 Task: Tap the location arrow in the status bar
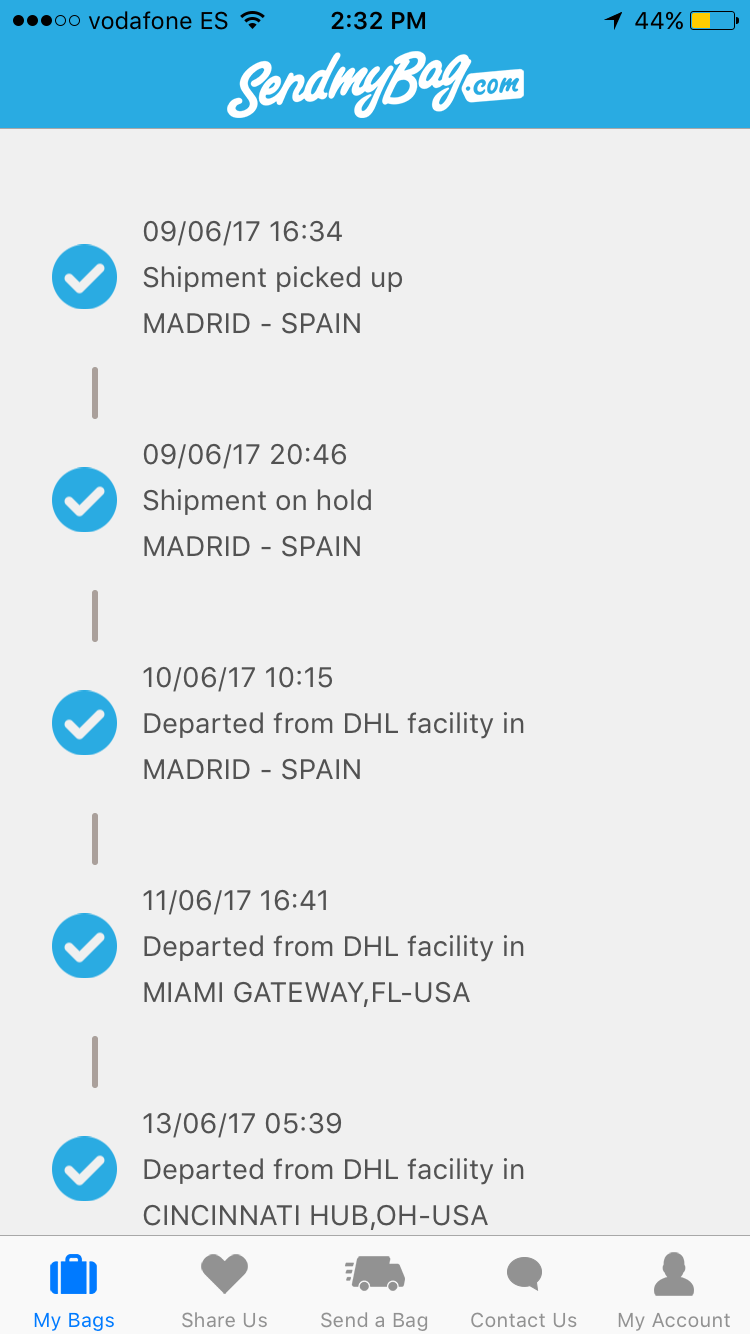613,18
